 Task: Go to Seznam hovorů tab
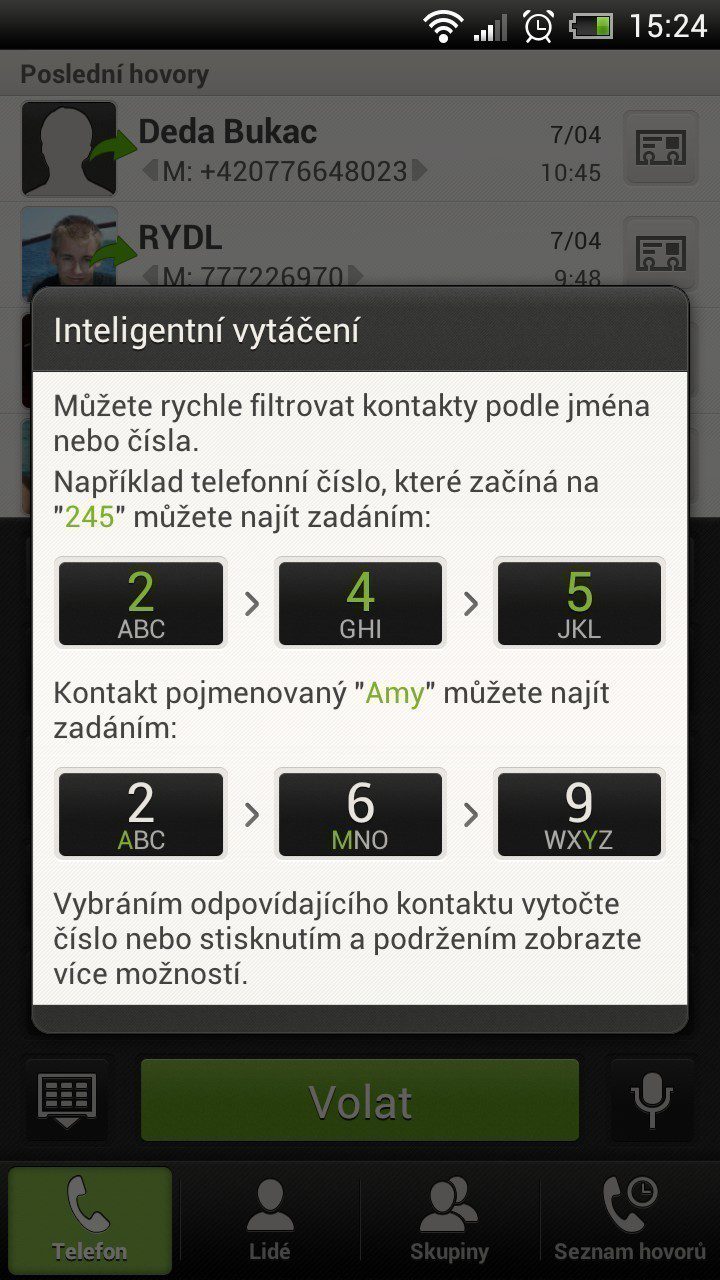(x=630, y=1220)
